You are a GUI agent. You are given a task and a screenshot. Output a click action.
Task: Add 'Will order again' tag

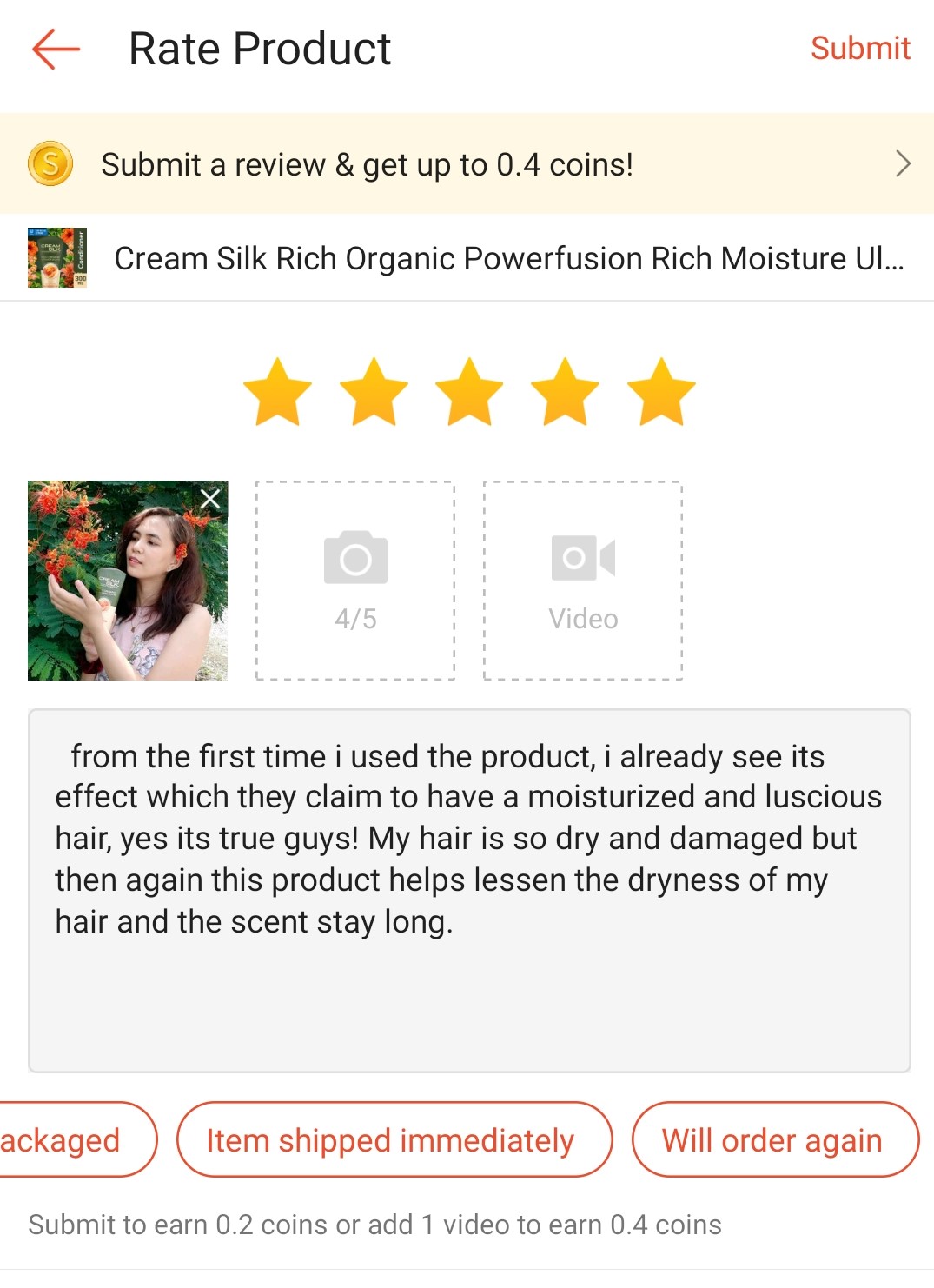[774, 1139]
